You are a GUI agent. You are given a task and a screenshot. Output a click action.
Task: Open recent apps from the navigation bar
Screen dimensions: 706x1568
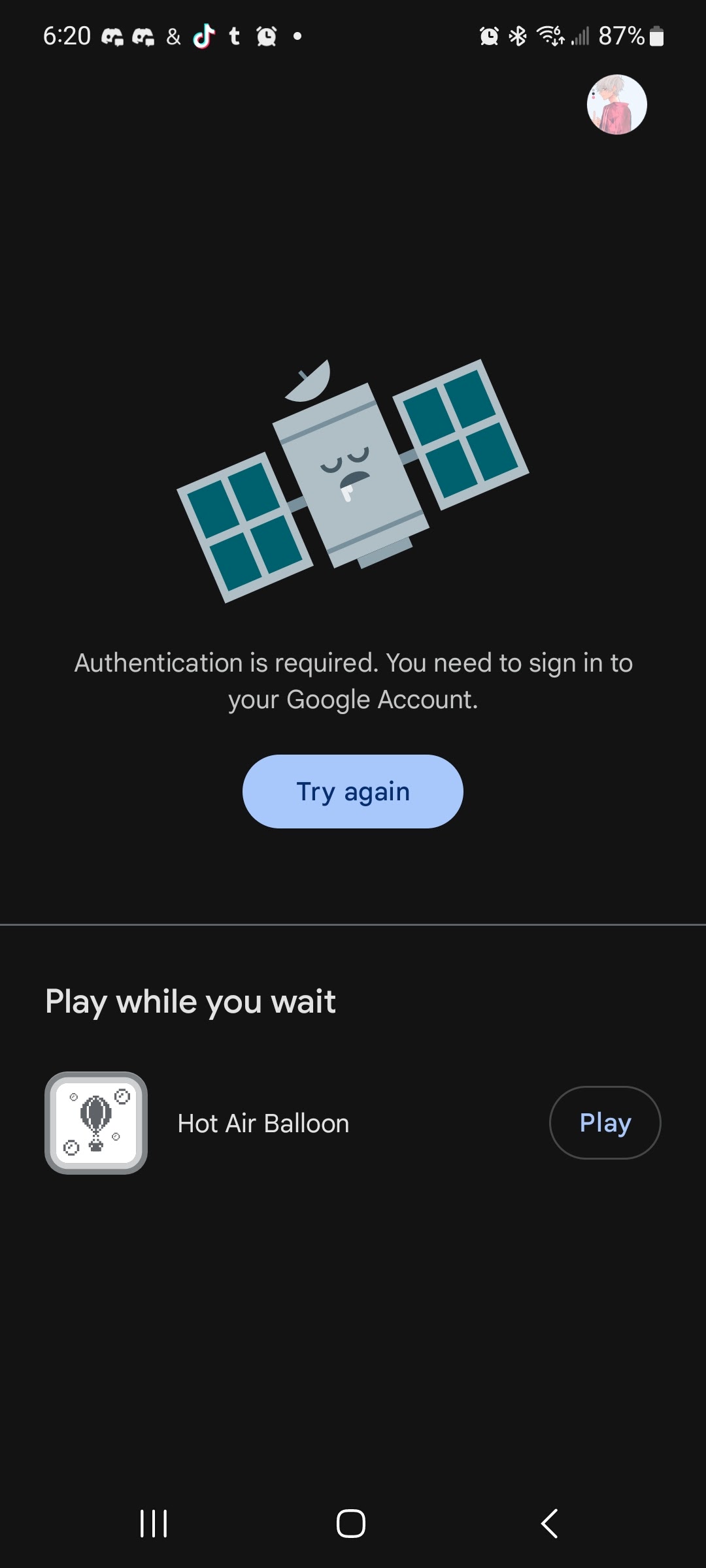[154, 1524]
